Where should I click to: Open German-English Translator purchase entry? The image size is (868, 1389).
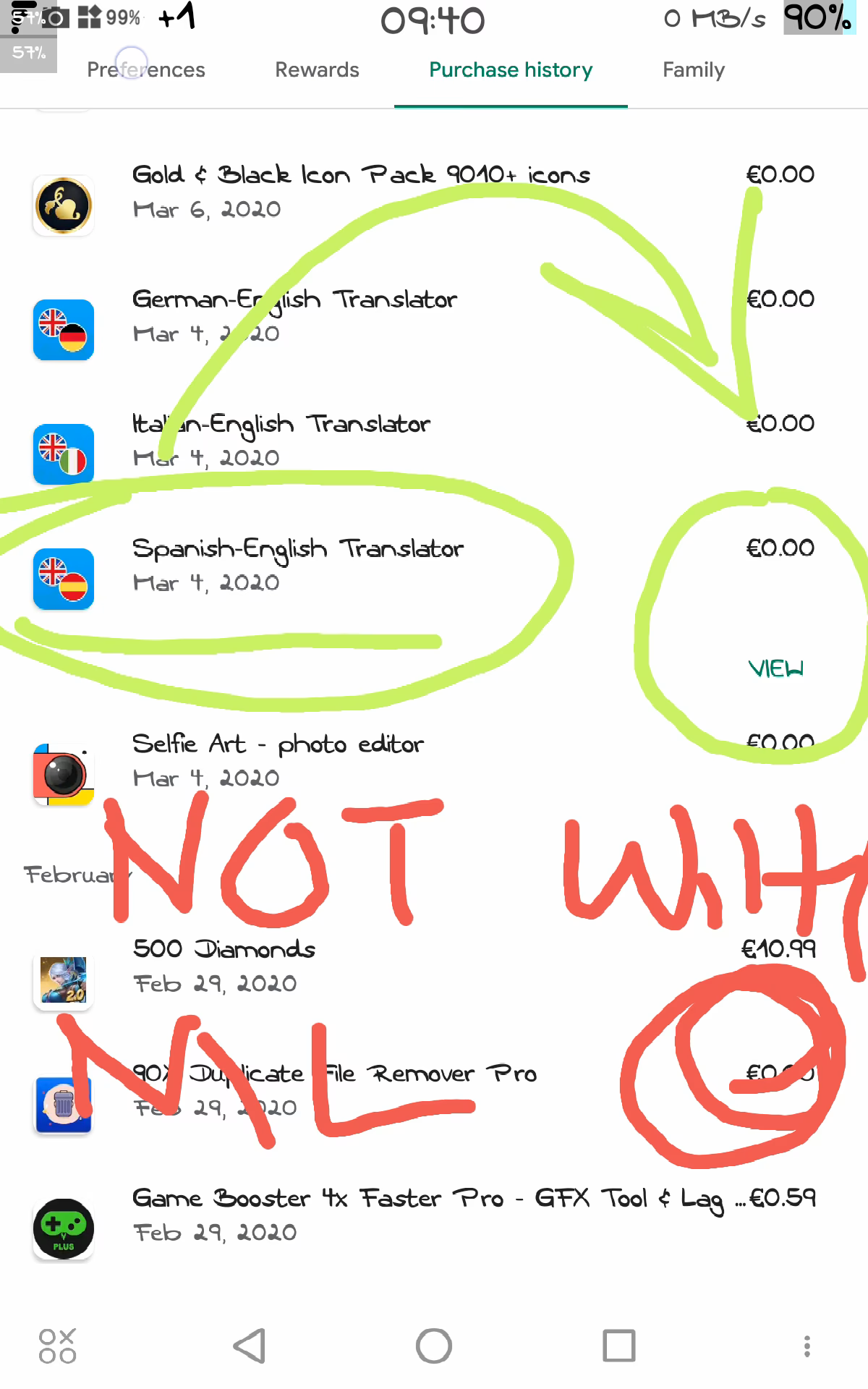434,317
